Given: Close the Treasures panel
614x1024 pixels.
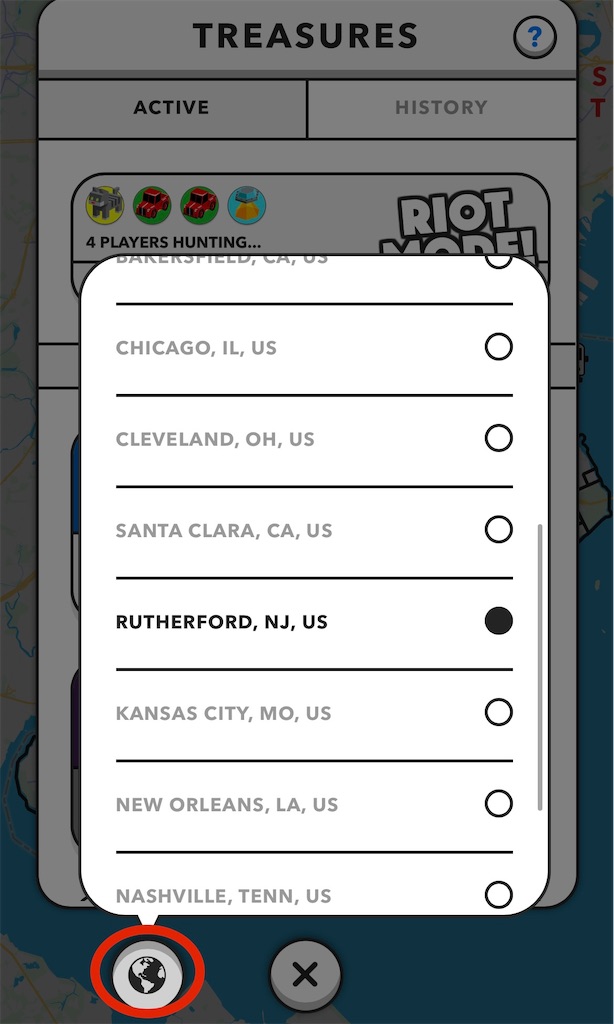Looking at the screenshot, I should tap(305, 975).
